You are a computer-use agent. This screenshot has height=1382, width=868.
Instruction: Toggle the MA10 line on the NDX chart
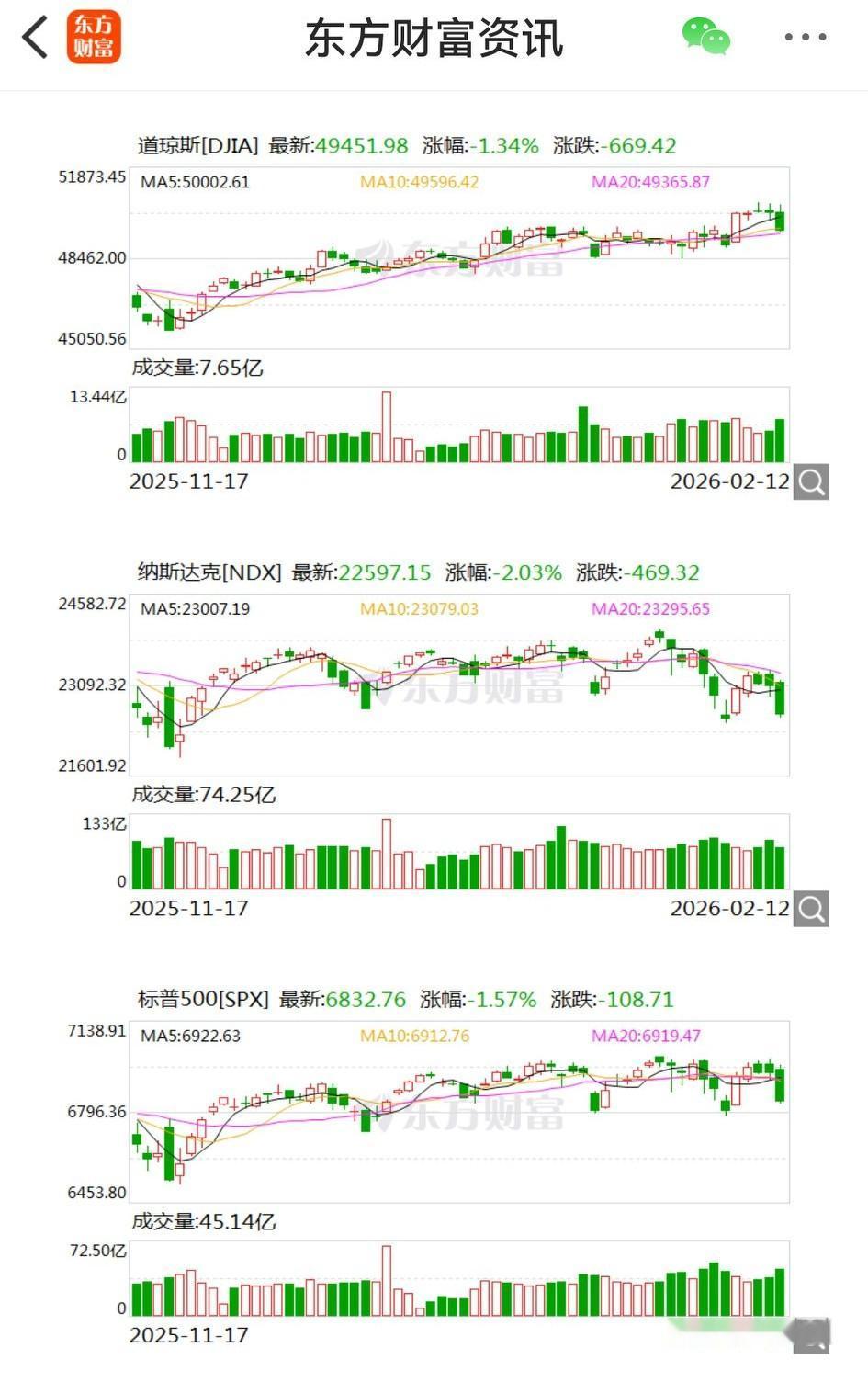point(420,609)
